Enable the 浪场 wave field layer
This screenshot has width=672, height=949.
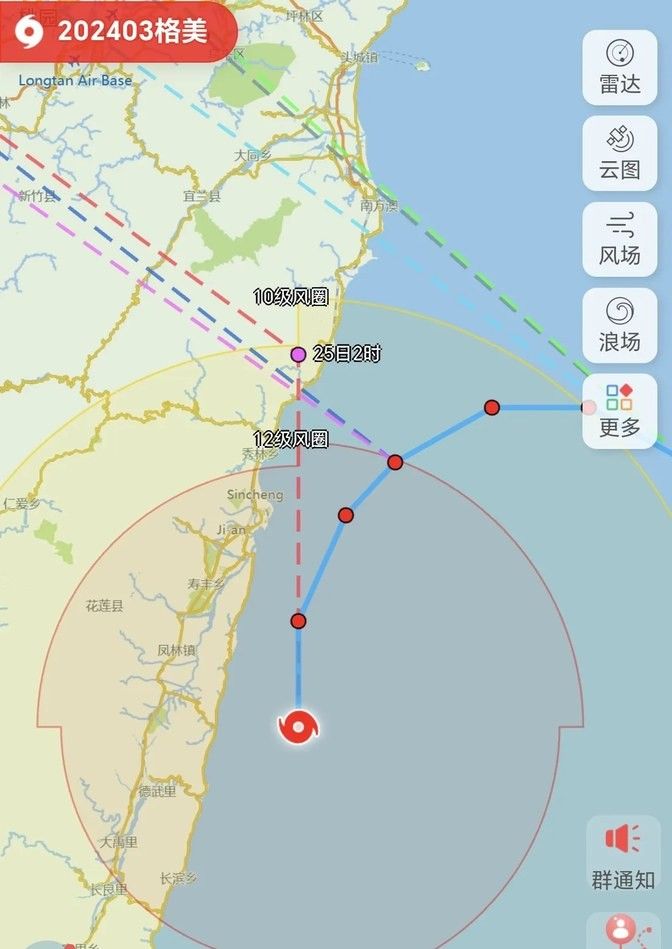(x=619, y=325)
